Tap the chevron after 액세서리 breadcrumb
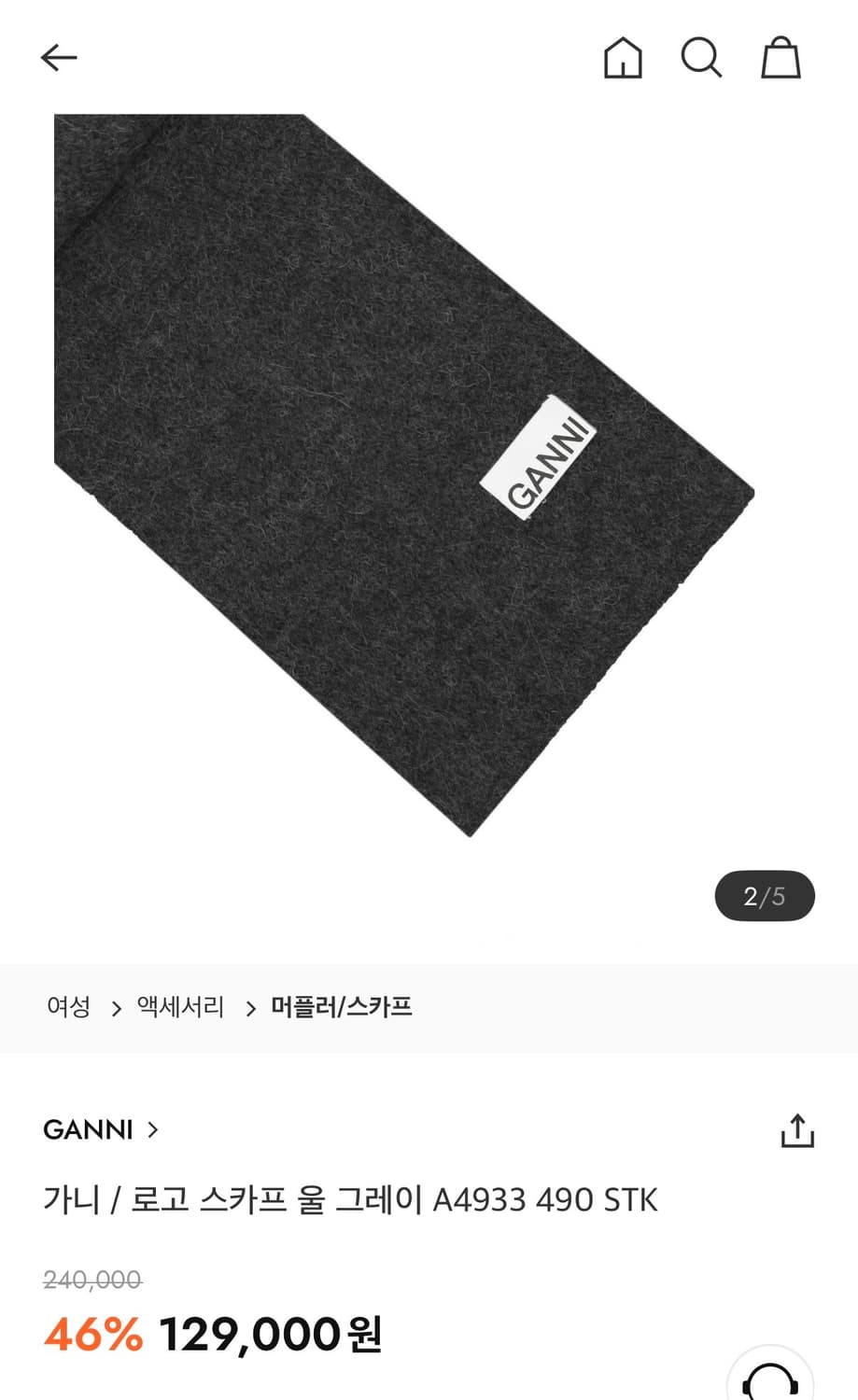The image size is (858, 1400). (x=250, y=1008)
